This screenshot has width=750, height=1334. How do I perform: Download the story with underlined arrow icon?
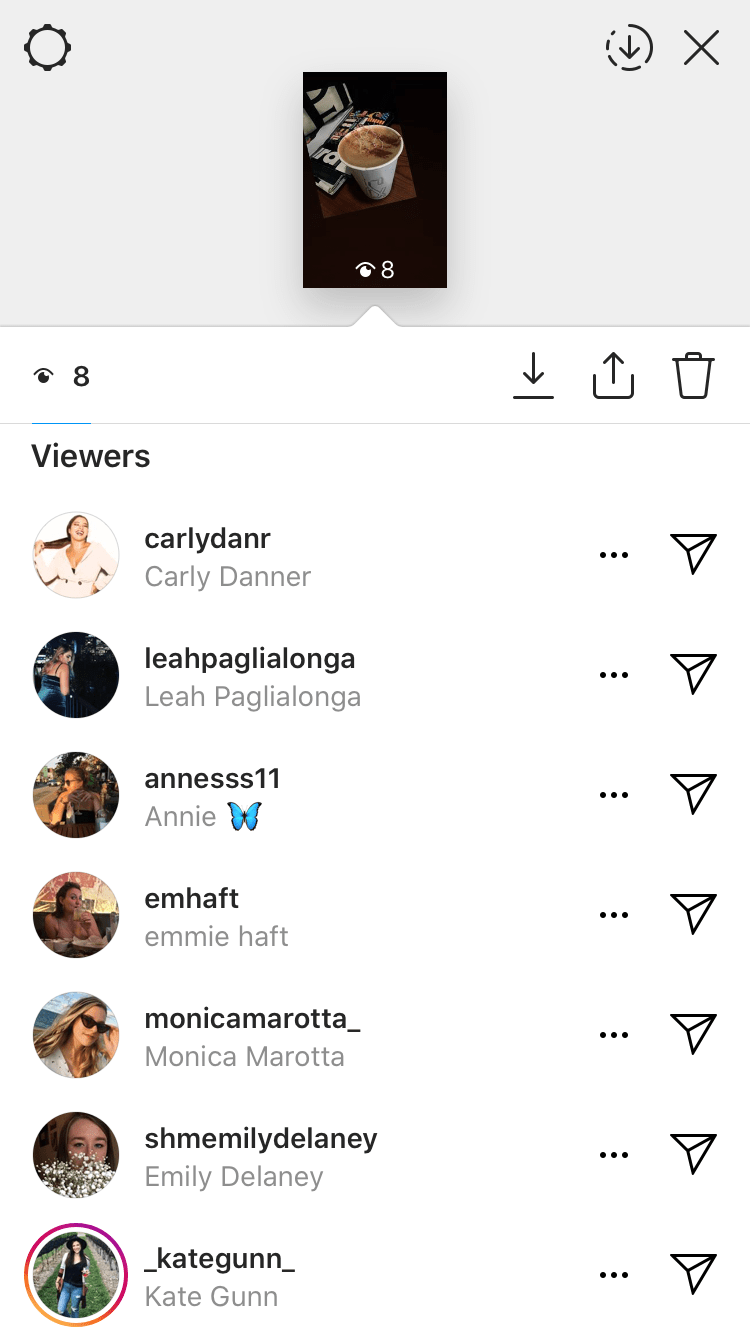pyautogui.click(x=533, y=377)
